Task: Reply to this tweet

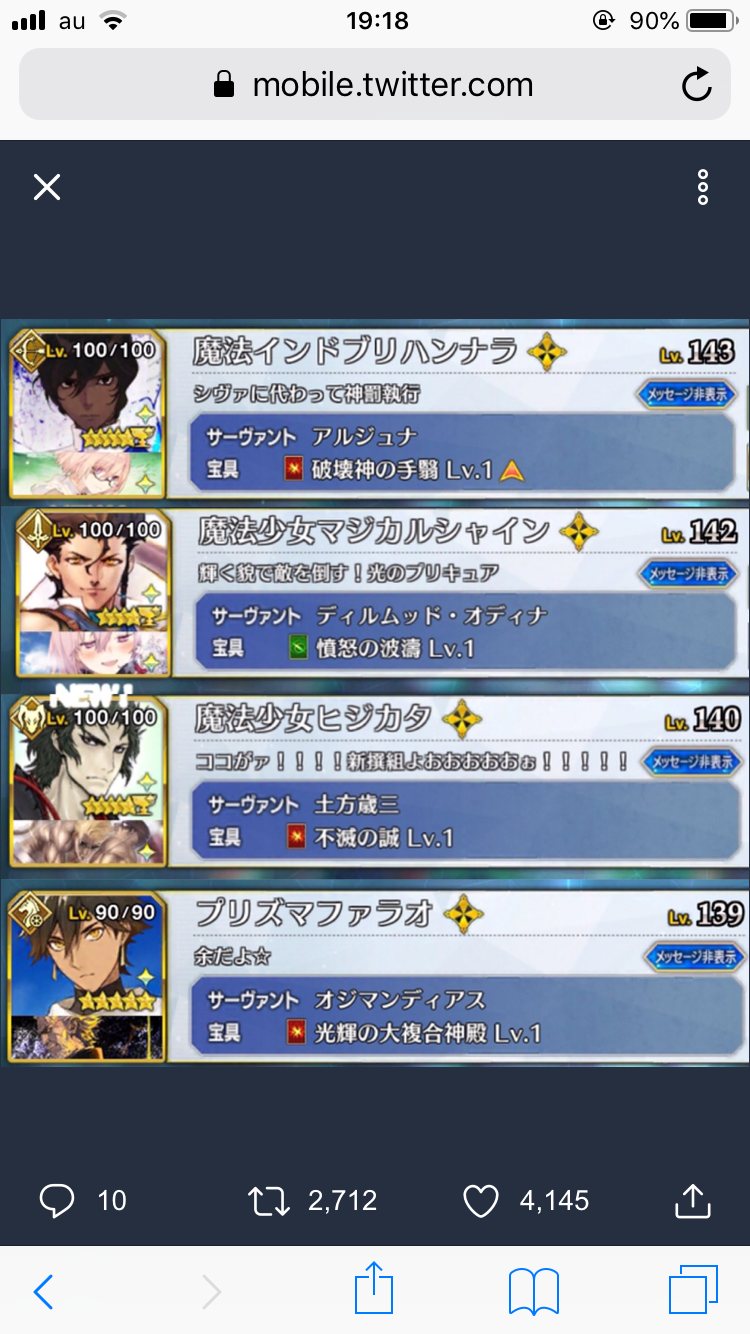Action: tap(58, 1200)
